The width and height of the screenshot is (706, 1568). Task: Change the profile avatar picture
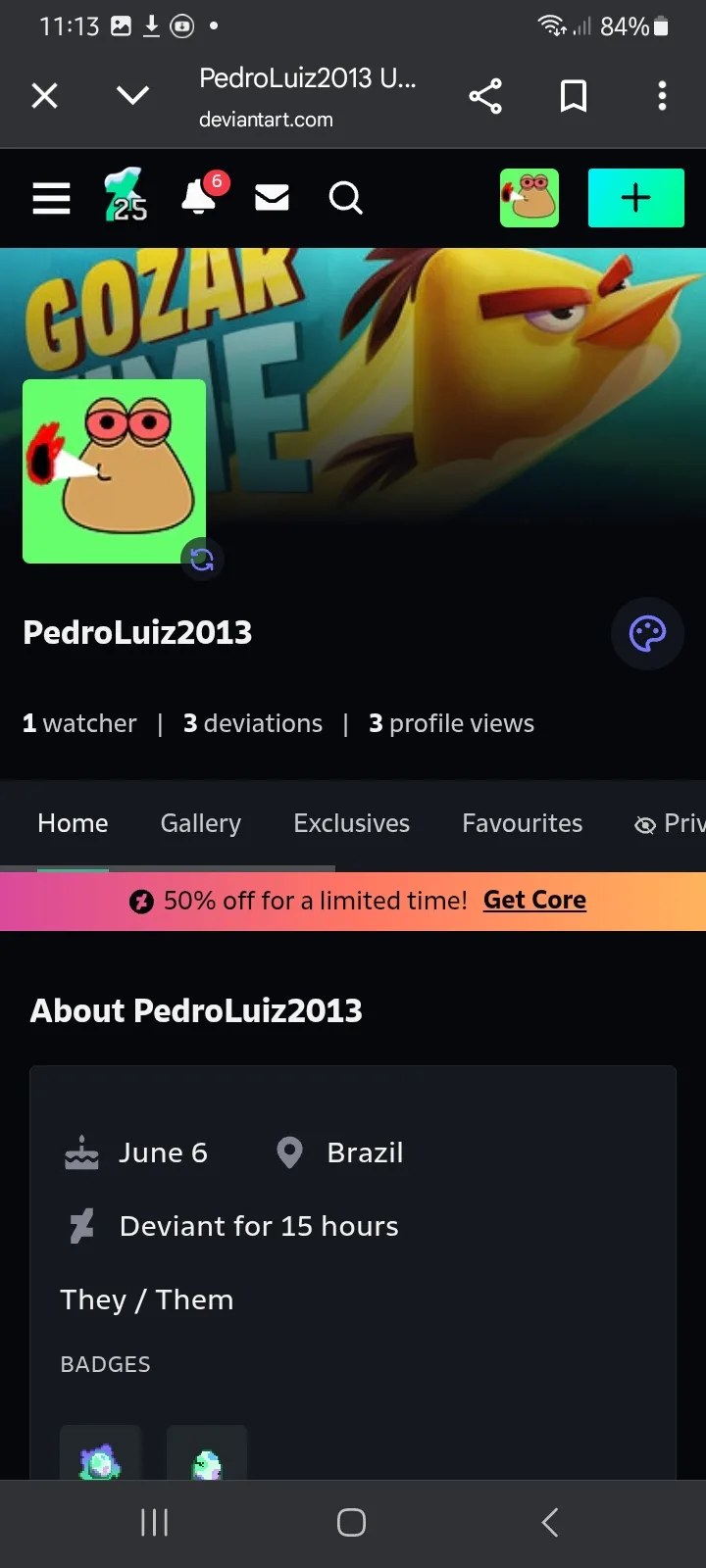(202, 560)
